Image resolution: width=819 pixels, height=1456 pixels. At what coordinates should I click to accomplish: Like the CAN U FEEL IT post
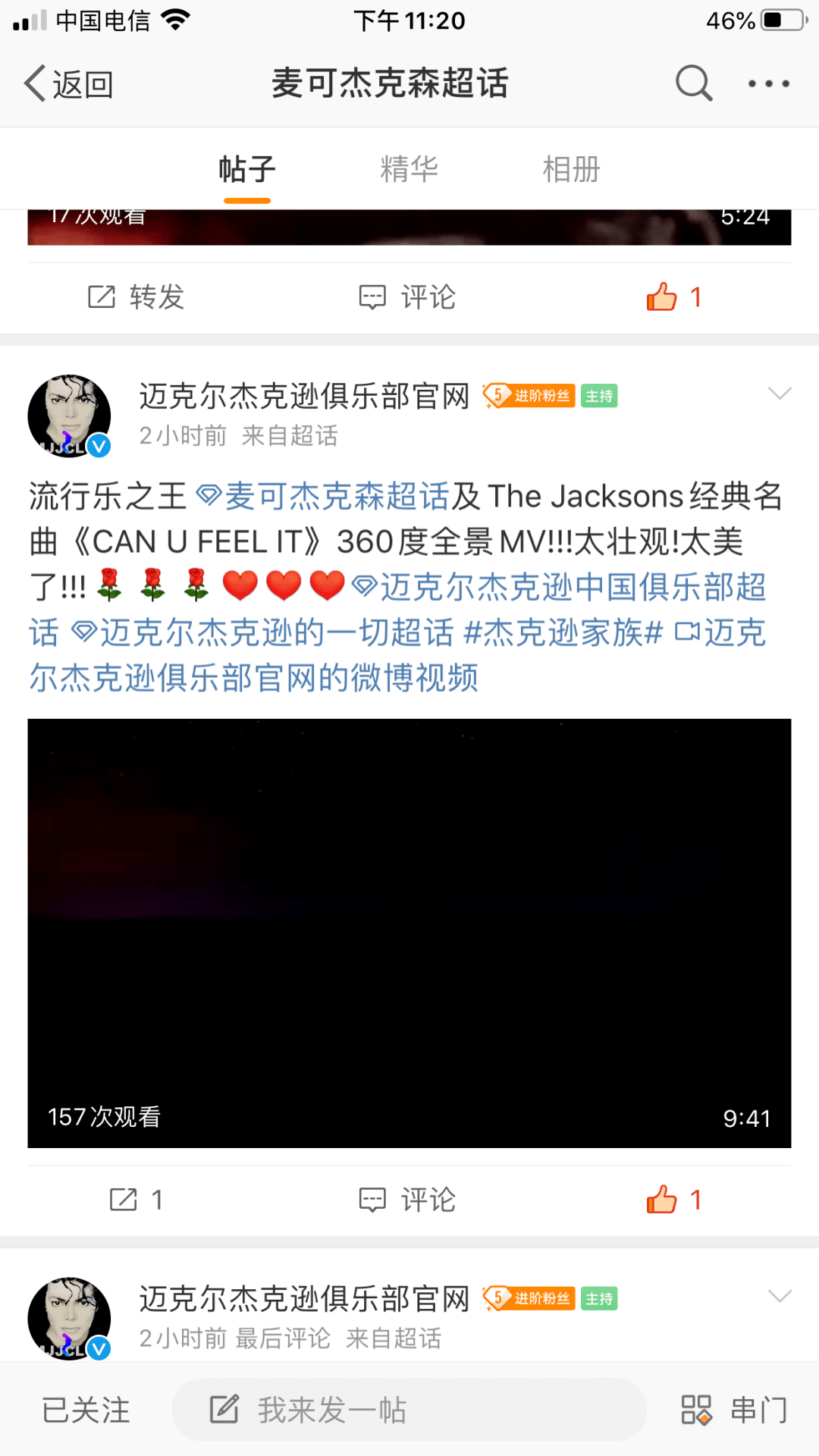[x=673, y=1200]
